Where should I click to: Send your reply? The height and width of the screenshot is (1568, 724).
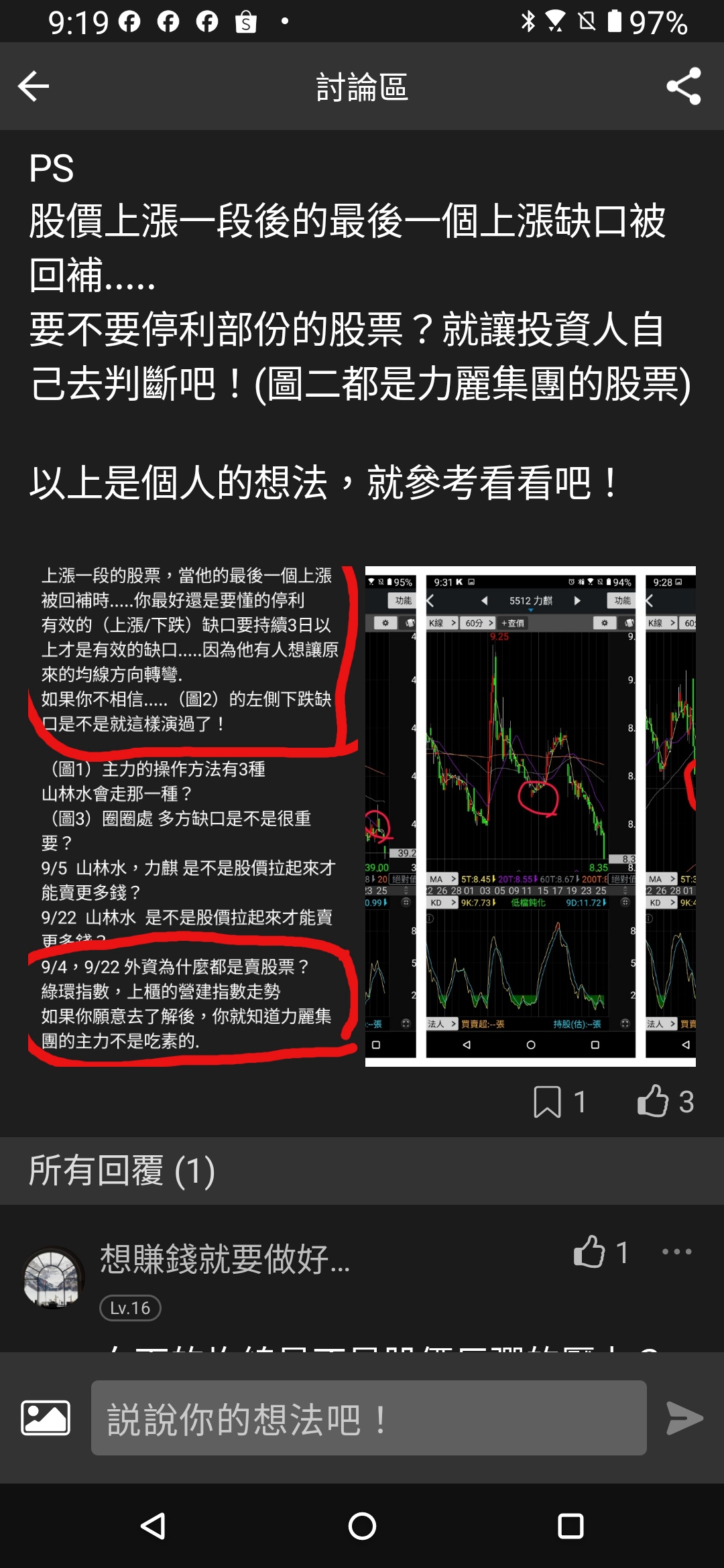(684, 1418)
